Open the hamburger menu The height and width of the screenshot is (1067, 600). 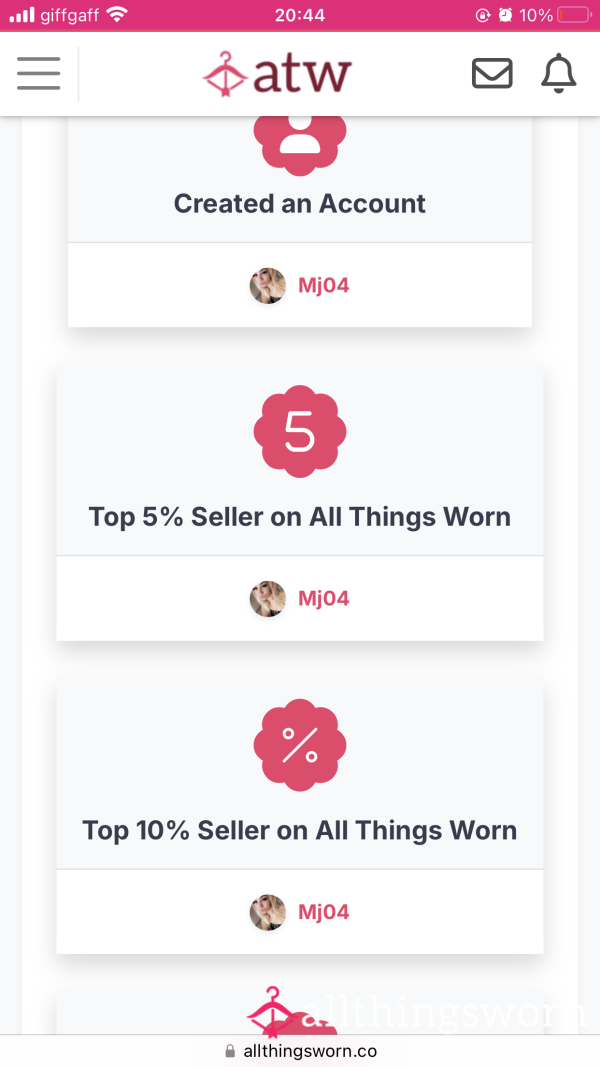click(x=39, y=73)
